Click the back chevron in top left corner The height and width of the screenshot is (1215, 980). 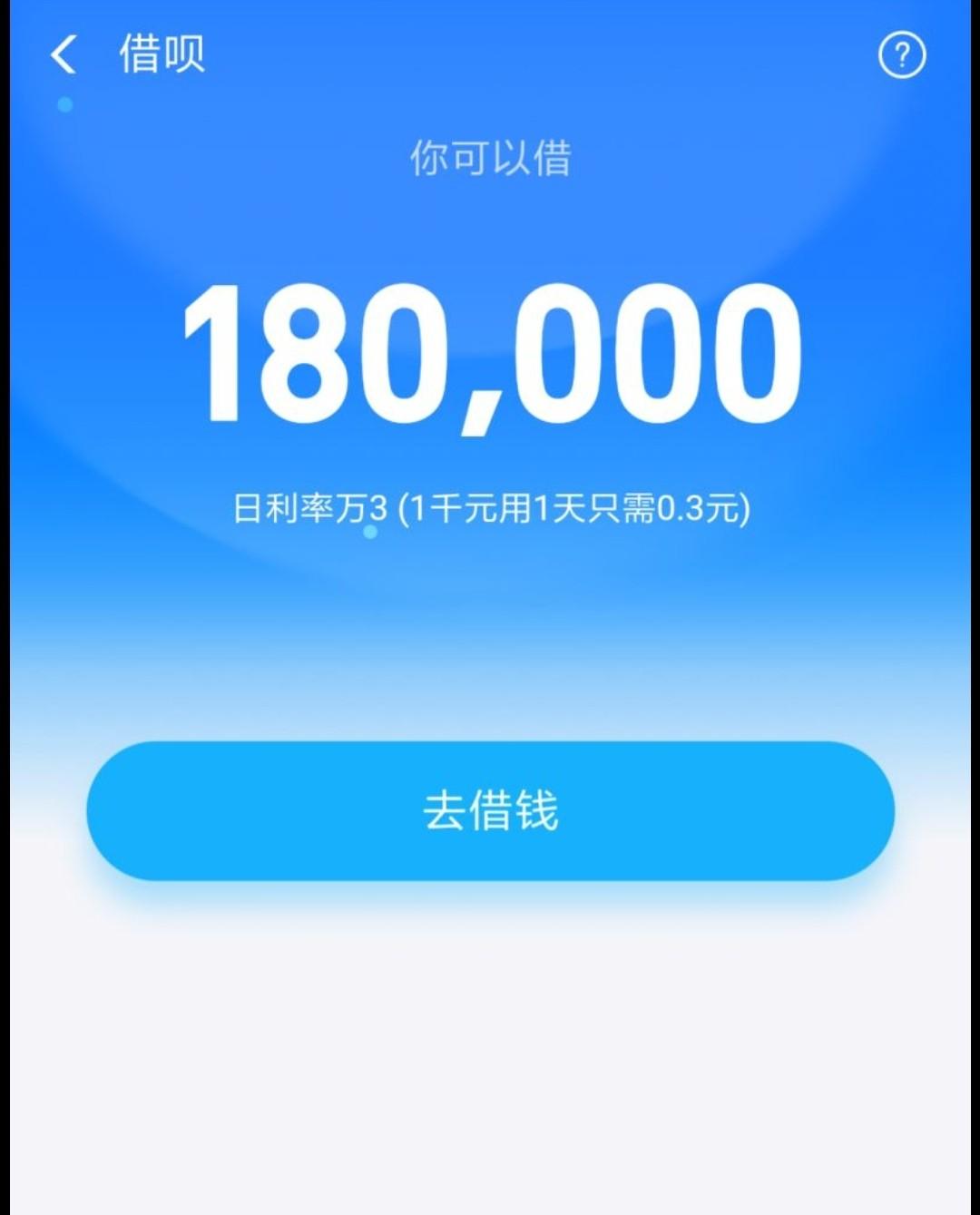pyautogui.click(x=62, y=55)
